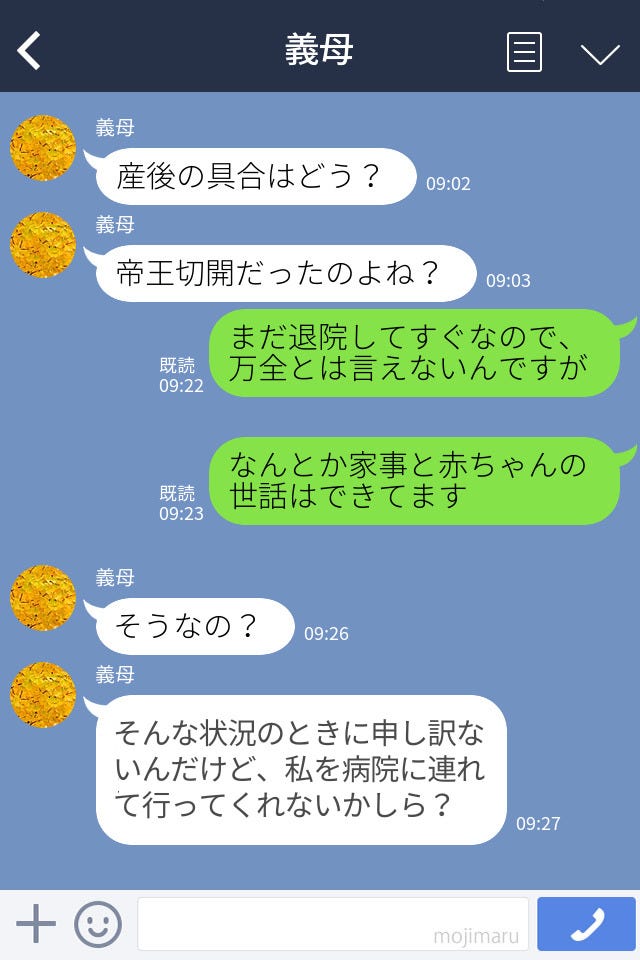Screen dimensions: 640x960
Task: Open the plus attachment menu
Action: pyautogui.click(x=36, y=924)
